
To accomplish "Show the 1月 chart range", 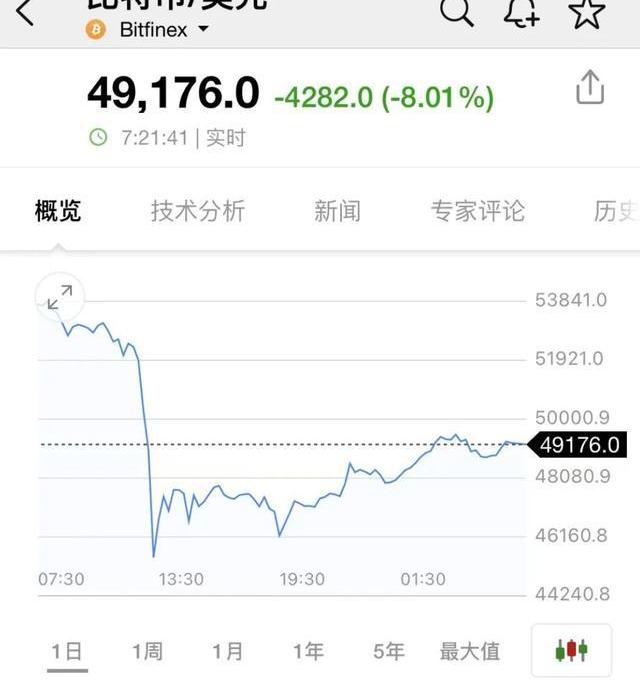I will pos(228,651).
